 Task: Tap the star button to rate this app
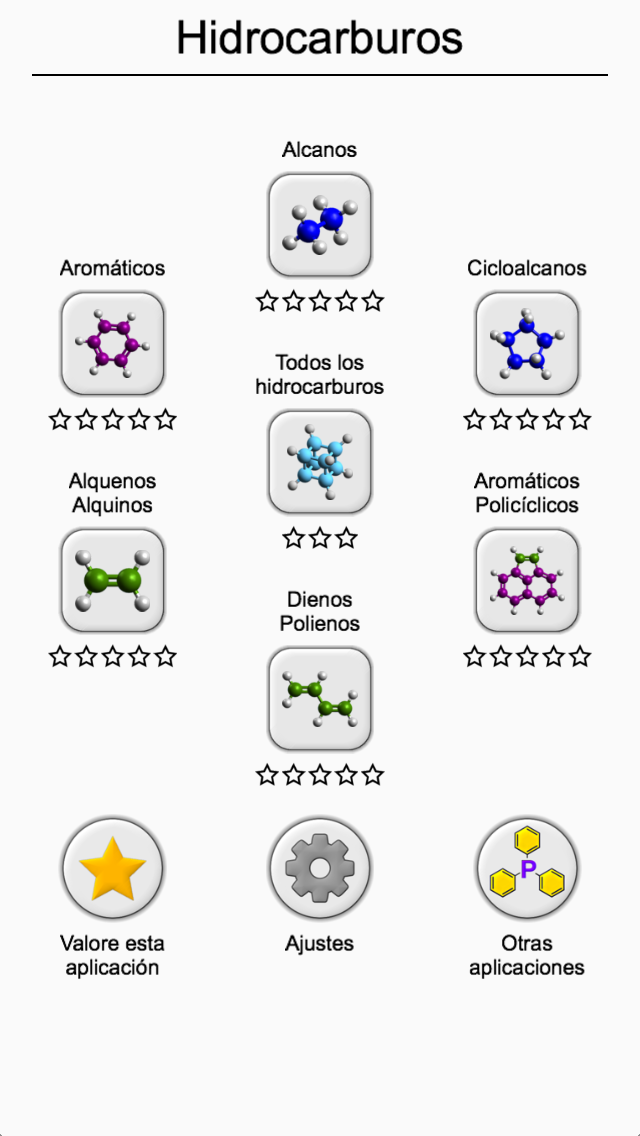coord(112,868)
